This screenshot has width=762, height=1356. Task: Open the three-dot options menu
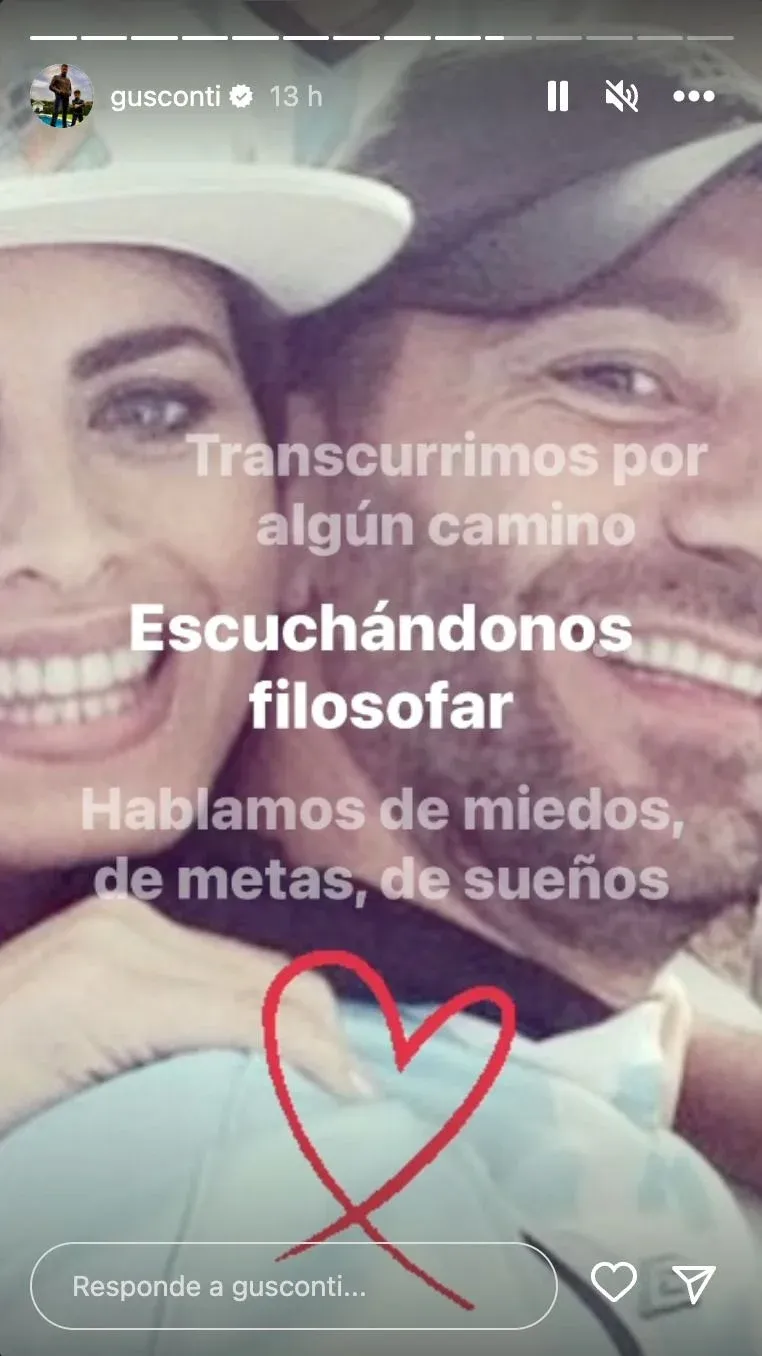point(694,96)
